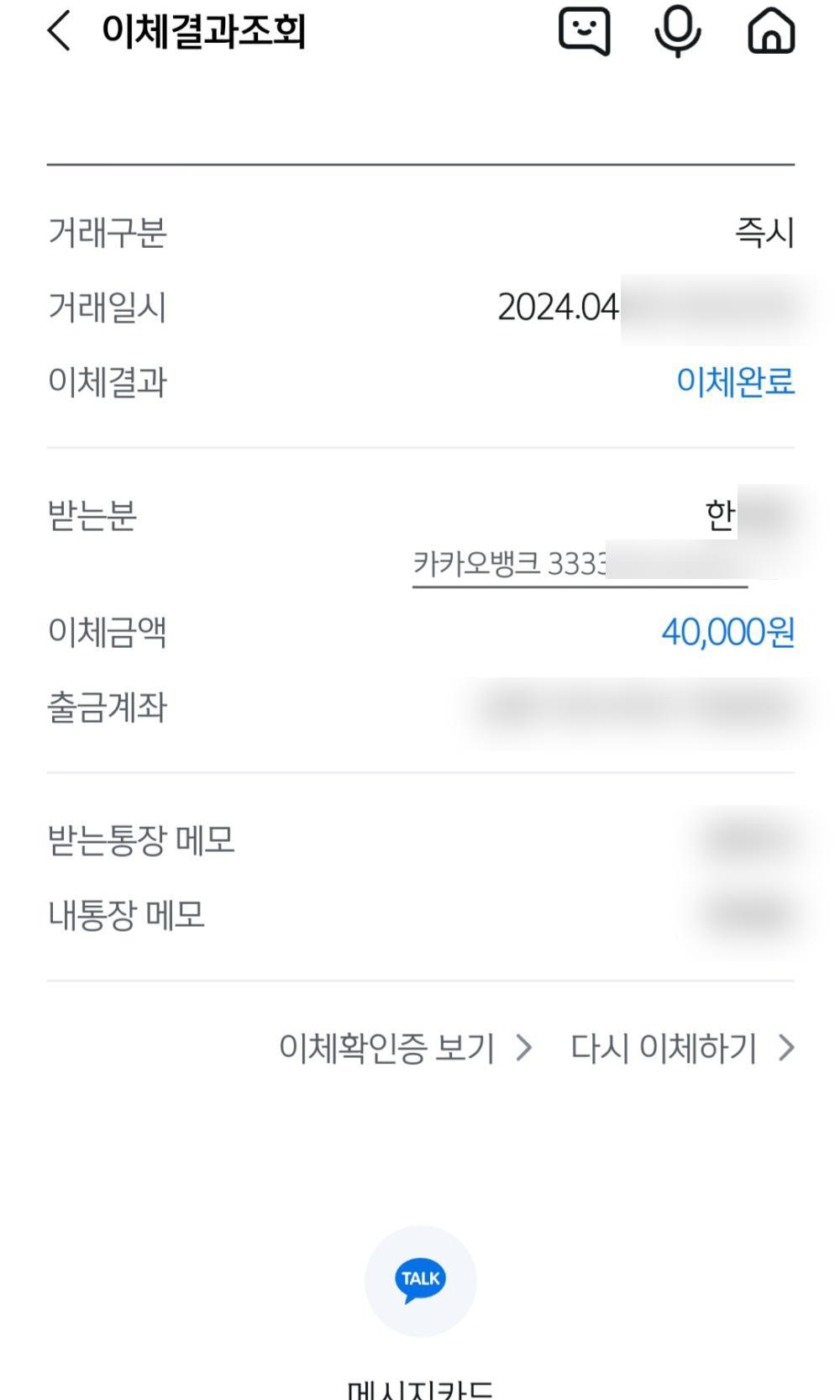Open the chatbot assistant icon

coord(584,32)
